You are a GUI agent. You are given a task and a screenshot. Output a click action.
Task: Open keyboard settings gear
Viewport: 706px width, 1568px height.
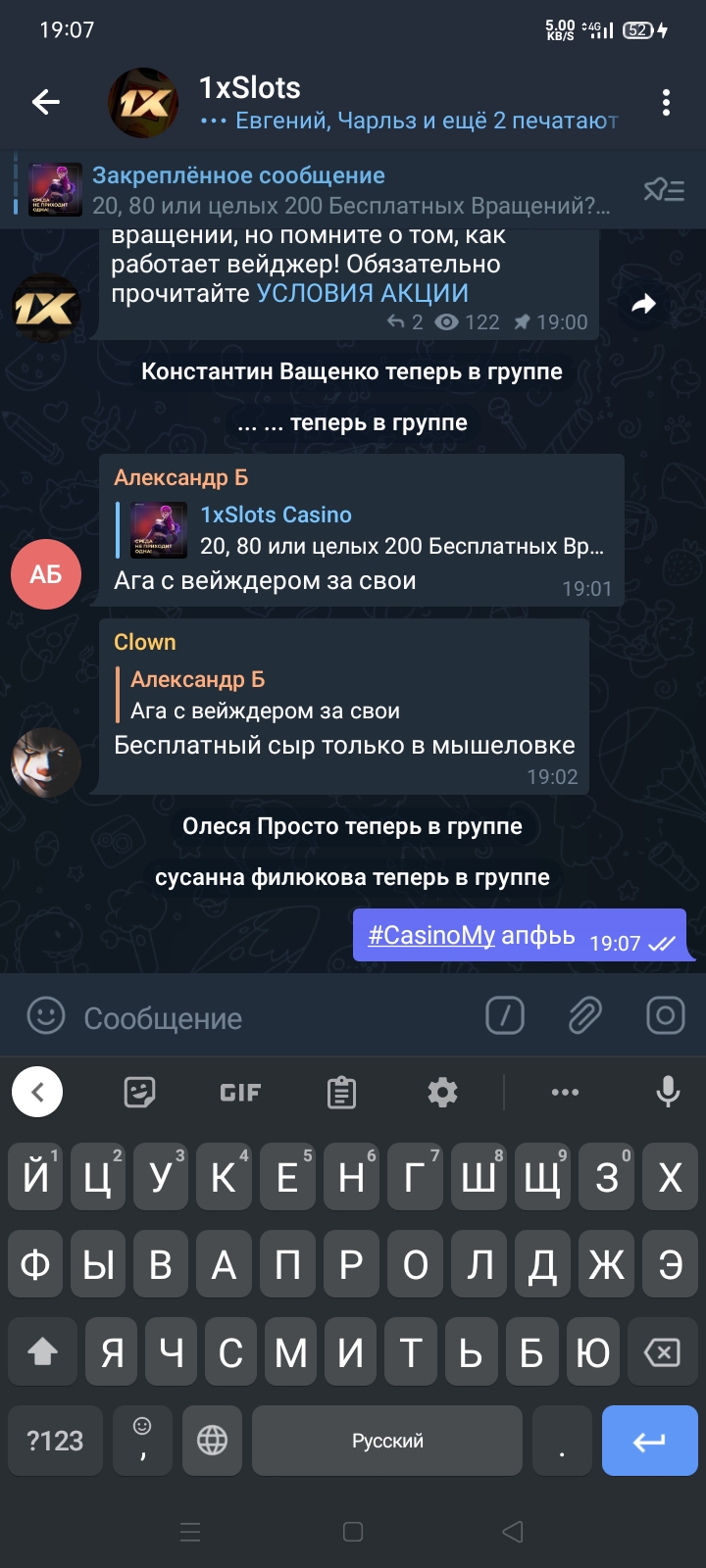click(x=442, y=1092)
